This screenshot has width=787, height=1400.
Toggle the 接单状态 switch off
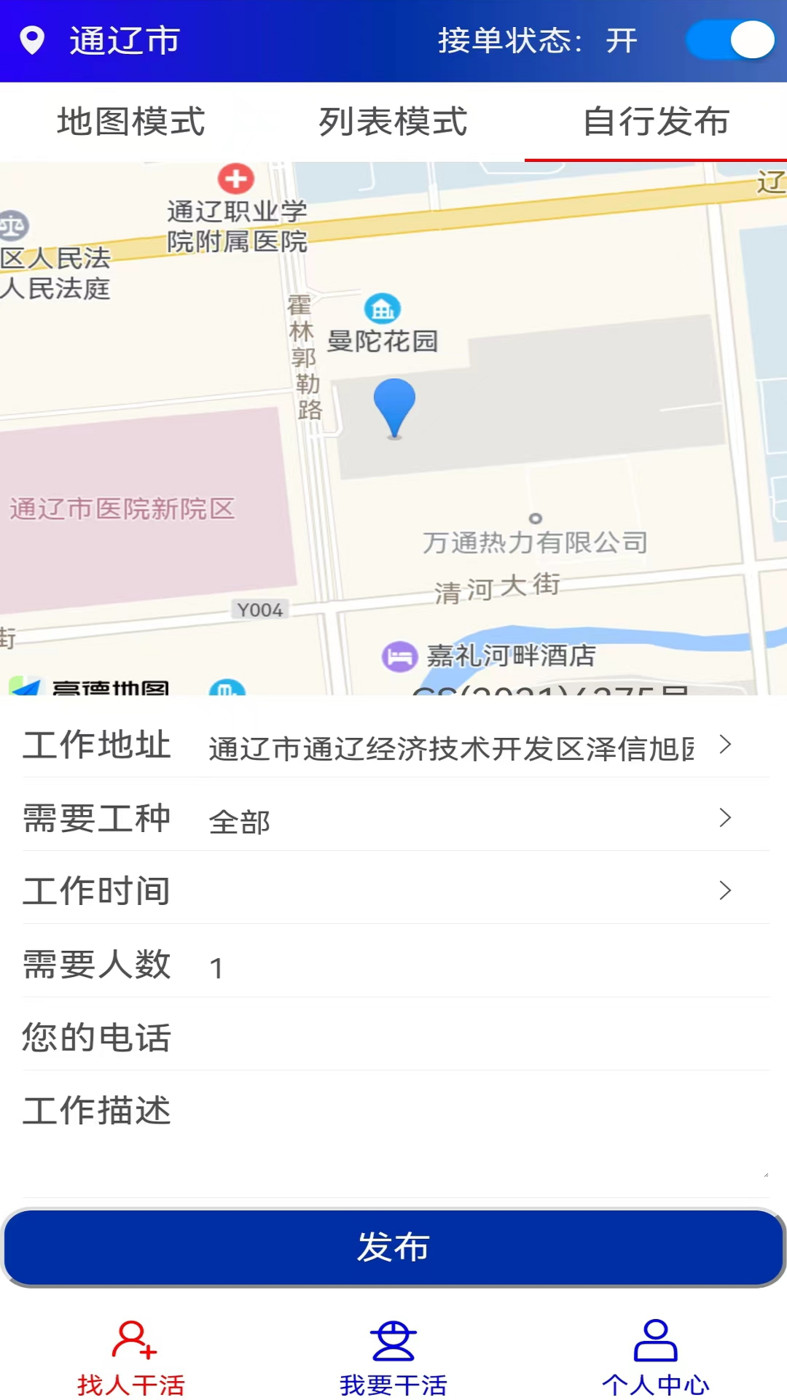pos(731,40)
